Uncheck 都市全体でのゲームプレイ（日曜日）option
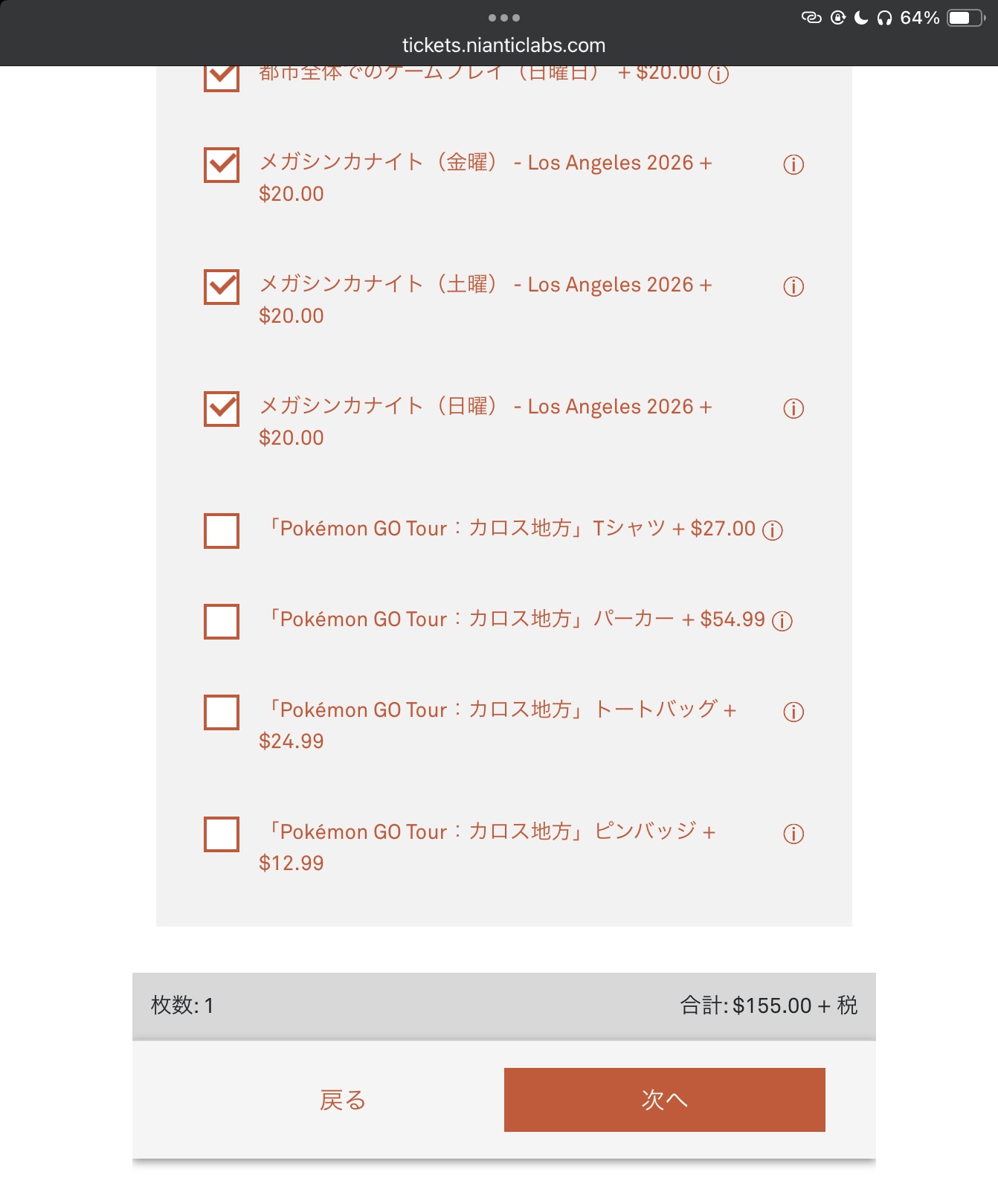The height and width of the screenshot is (1204, 998). (222, 77)
